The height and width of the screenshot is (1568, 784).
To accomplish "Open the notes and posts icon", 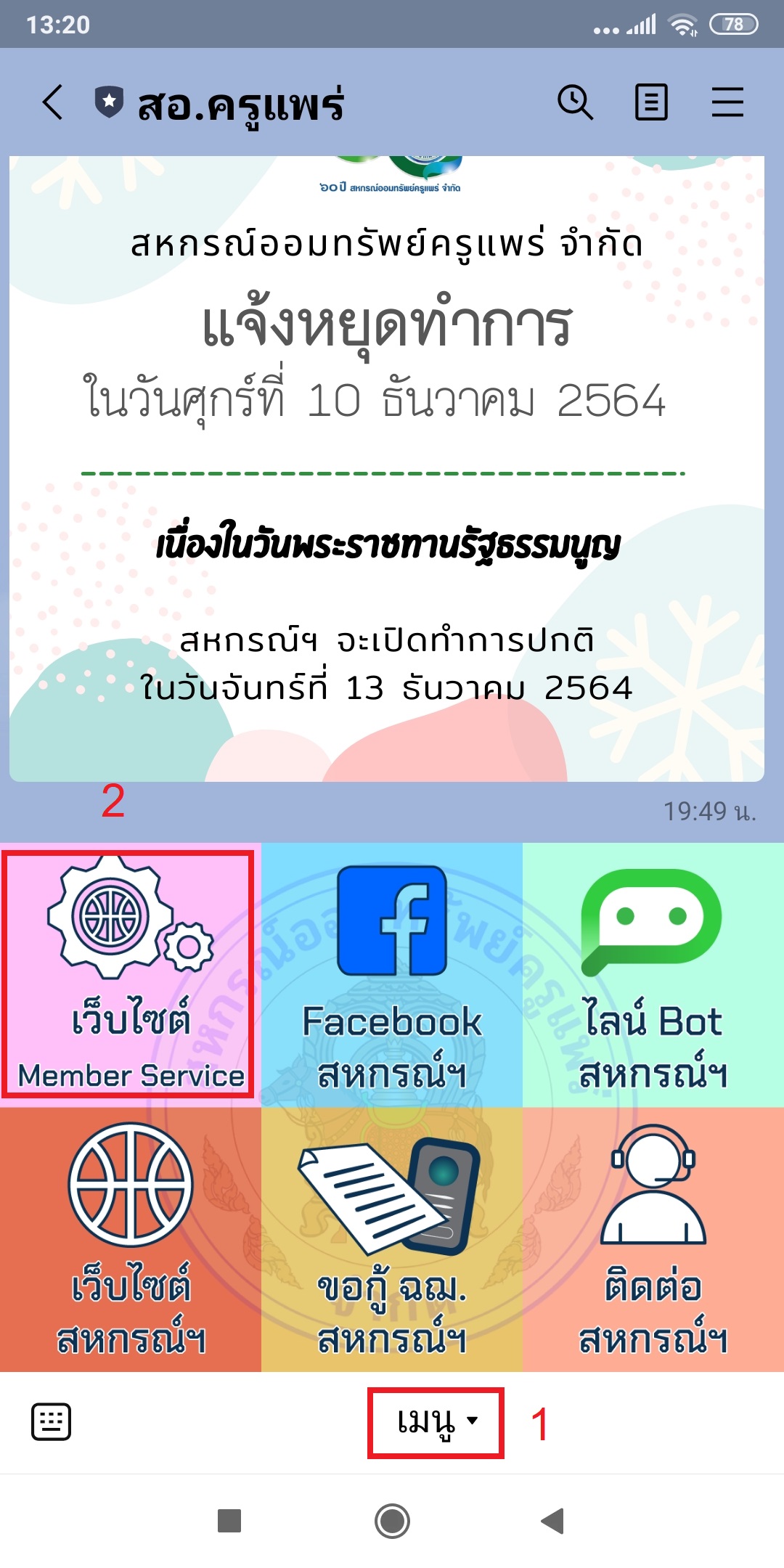I will pos(651,102).
